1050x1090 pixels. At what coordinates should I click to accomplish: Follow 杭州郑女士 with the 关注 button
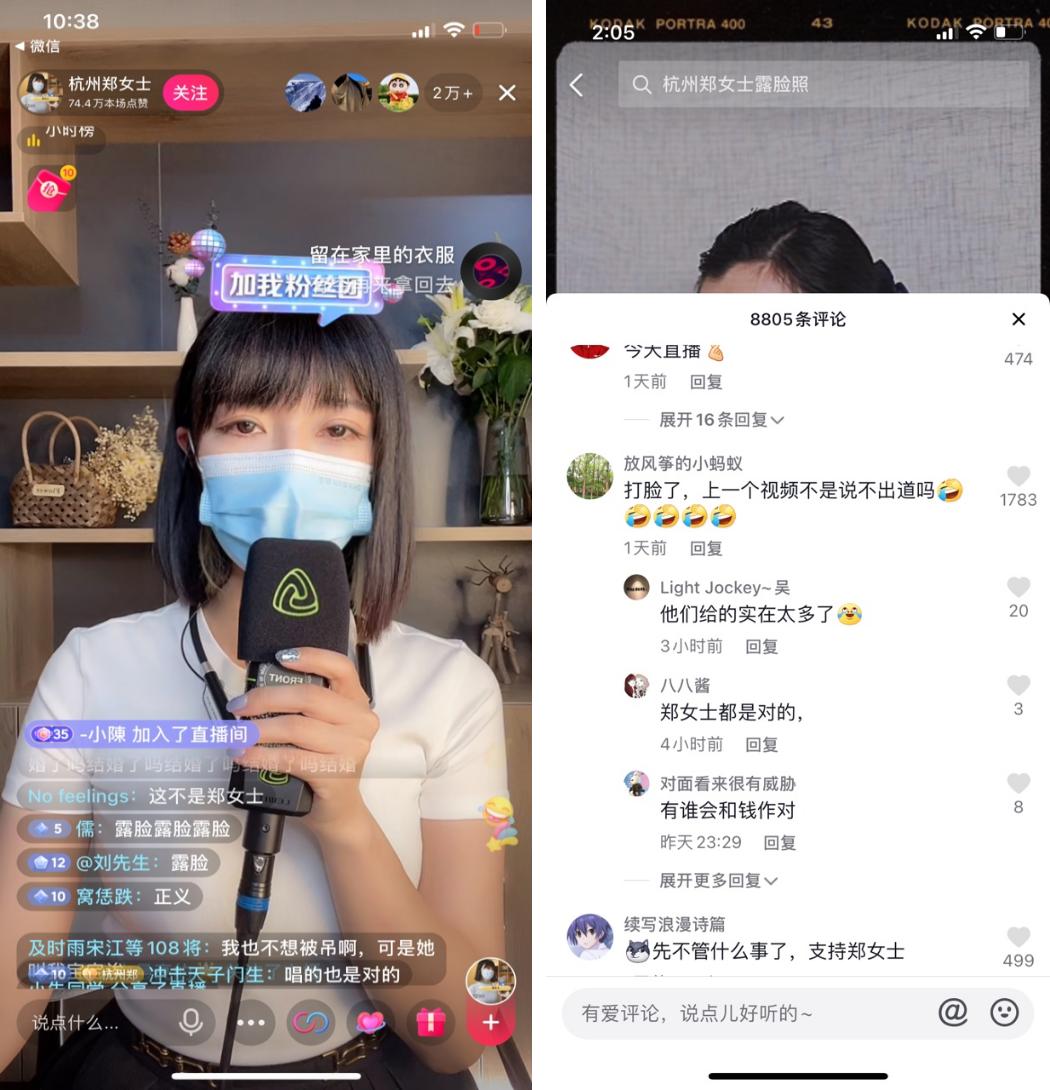coord(190,93)
